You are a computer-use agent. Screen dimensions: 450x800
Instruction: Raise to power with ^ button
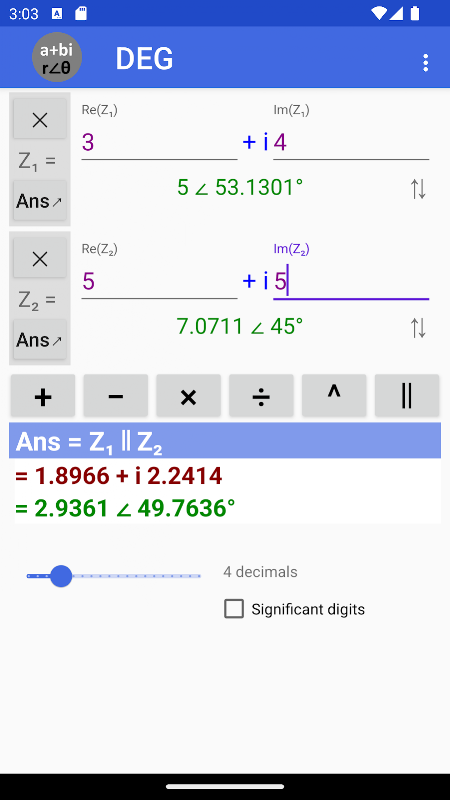pyautogui.click(x=334, y=396)
